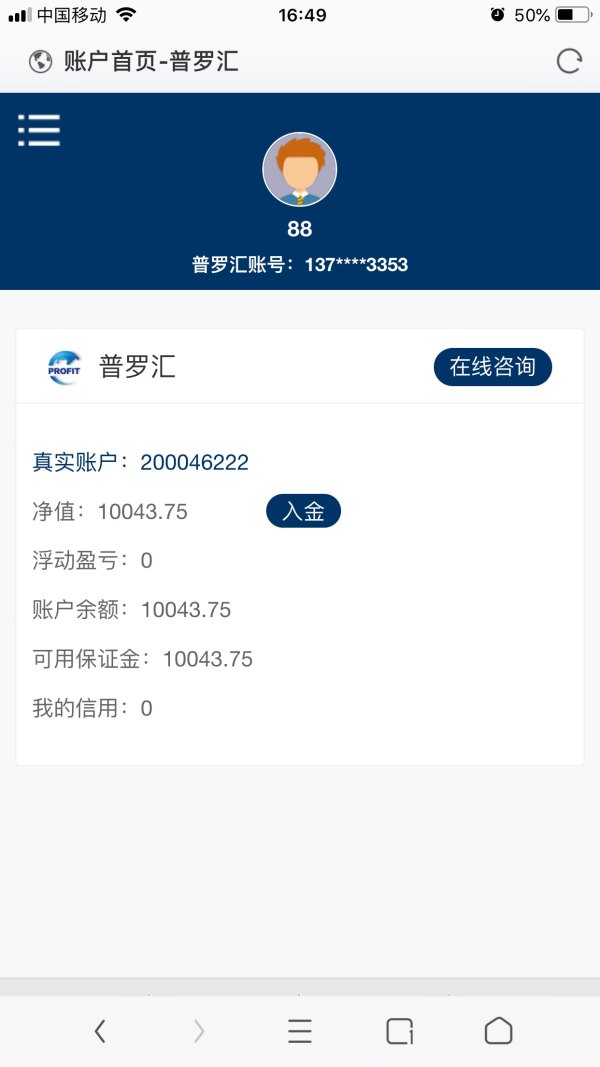Image resolution: width=600 pixels, height=1067 pixels.
Task: Open the browser menu button
Action: click(299, 1031)
